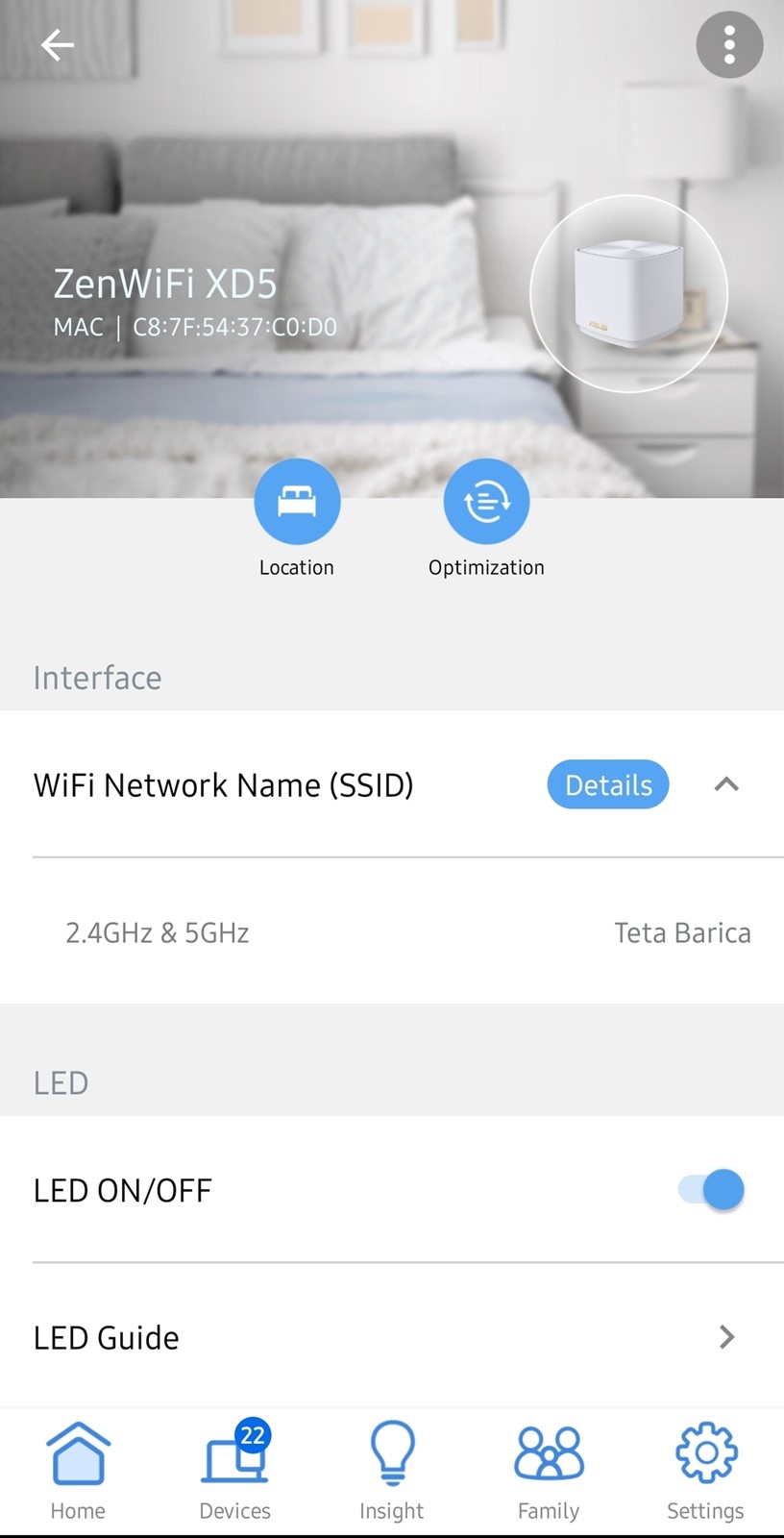Open WiFi network Details
The height and width of the screenshot is (1538, 784).
(x=608, y=784)
